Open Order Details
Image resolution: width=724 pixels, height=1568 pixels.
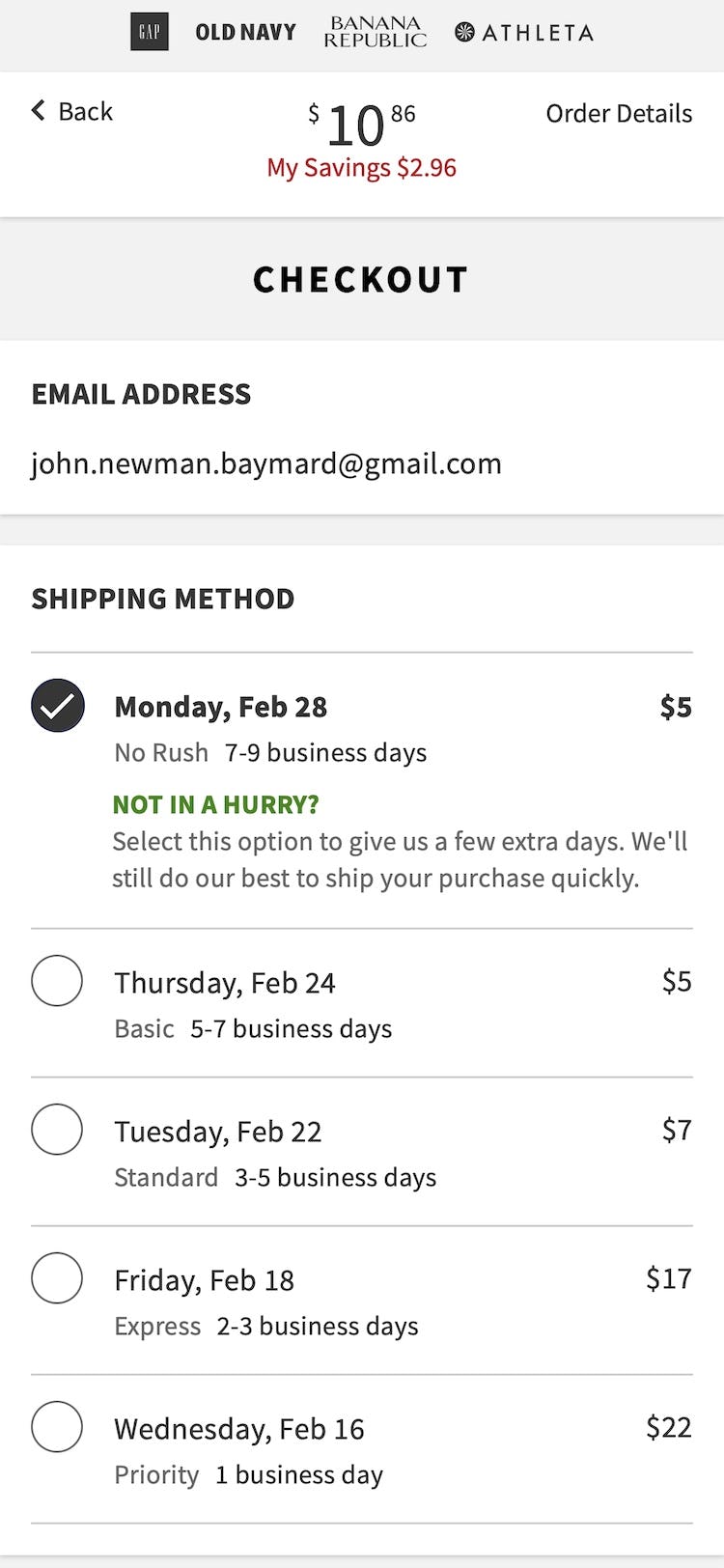pyautogui.click(x=618, y=114)
